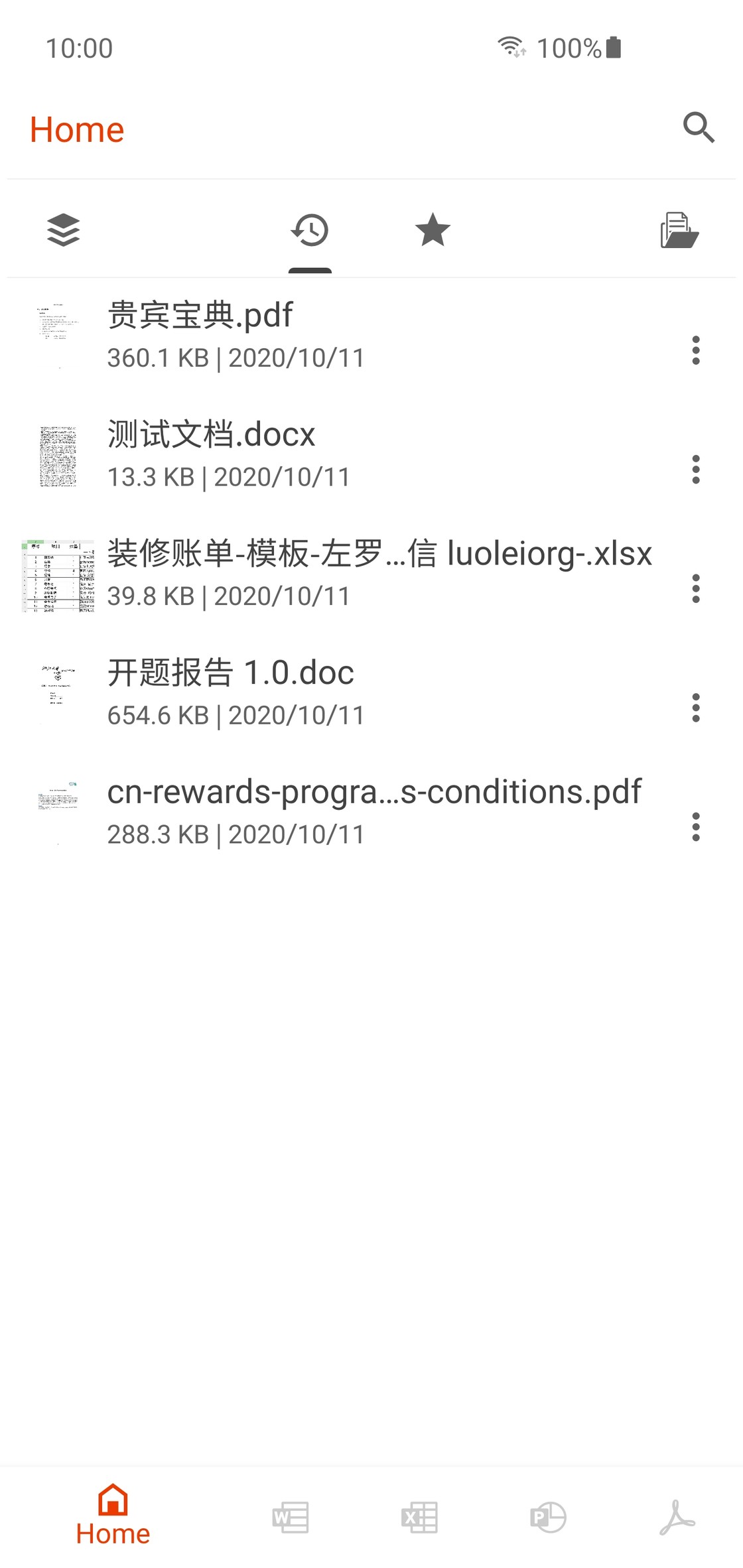Image resolution: width=743 pixels, height=1568 pixels.
Task: Open 开题报告 1.0.doc
Action: [231, 673]
